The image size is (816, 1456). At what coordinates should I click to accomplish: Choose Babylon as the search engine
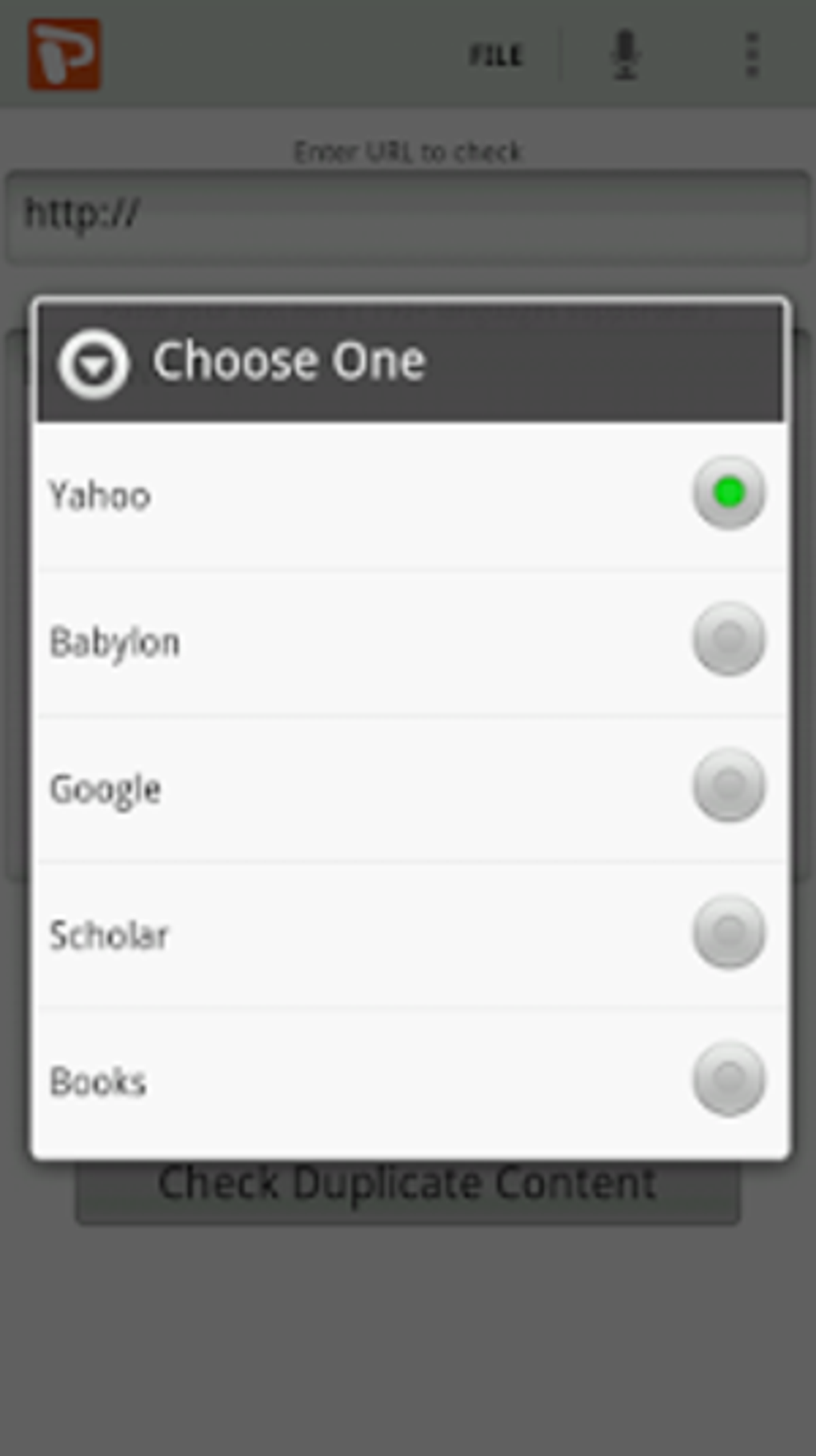tap(410, 642)
